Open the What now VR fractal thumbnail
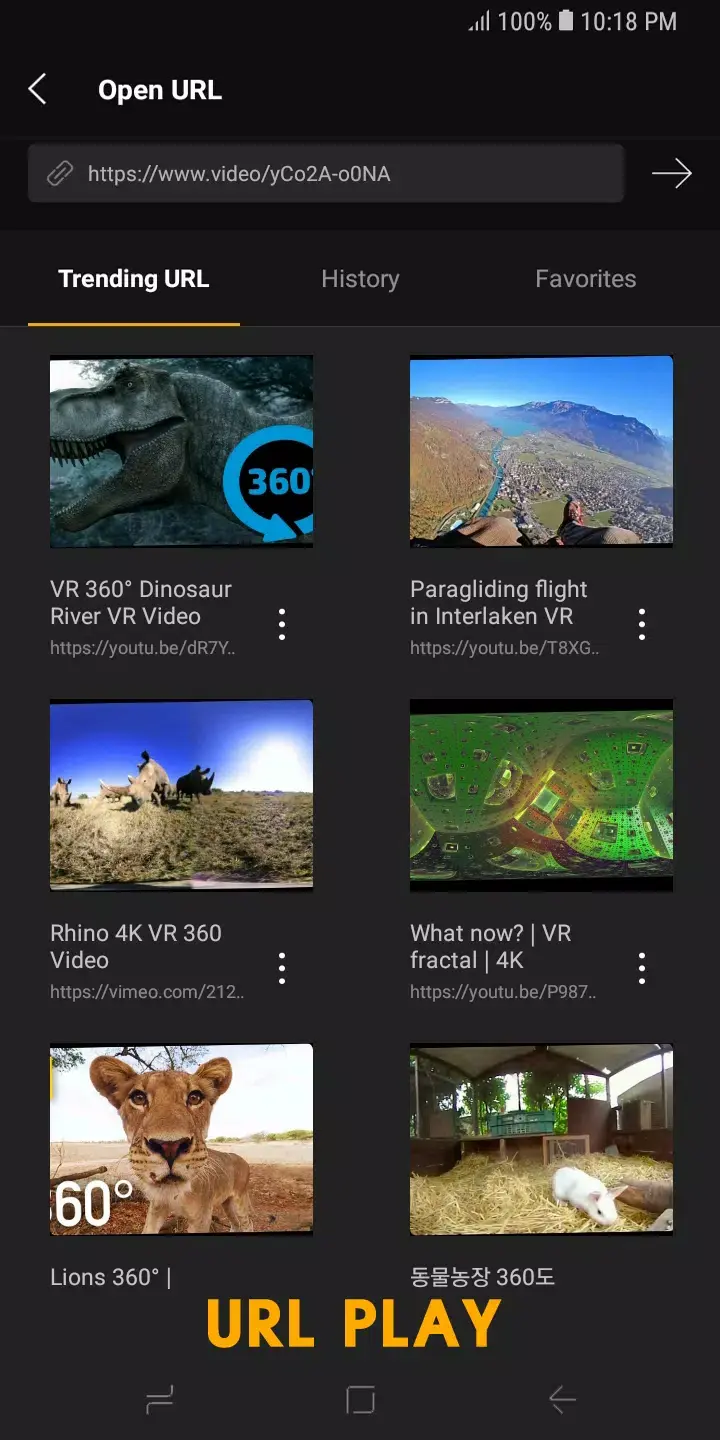 541,795
